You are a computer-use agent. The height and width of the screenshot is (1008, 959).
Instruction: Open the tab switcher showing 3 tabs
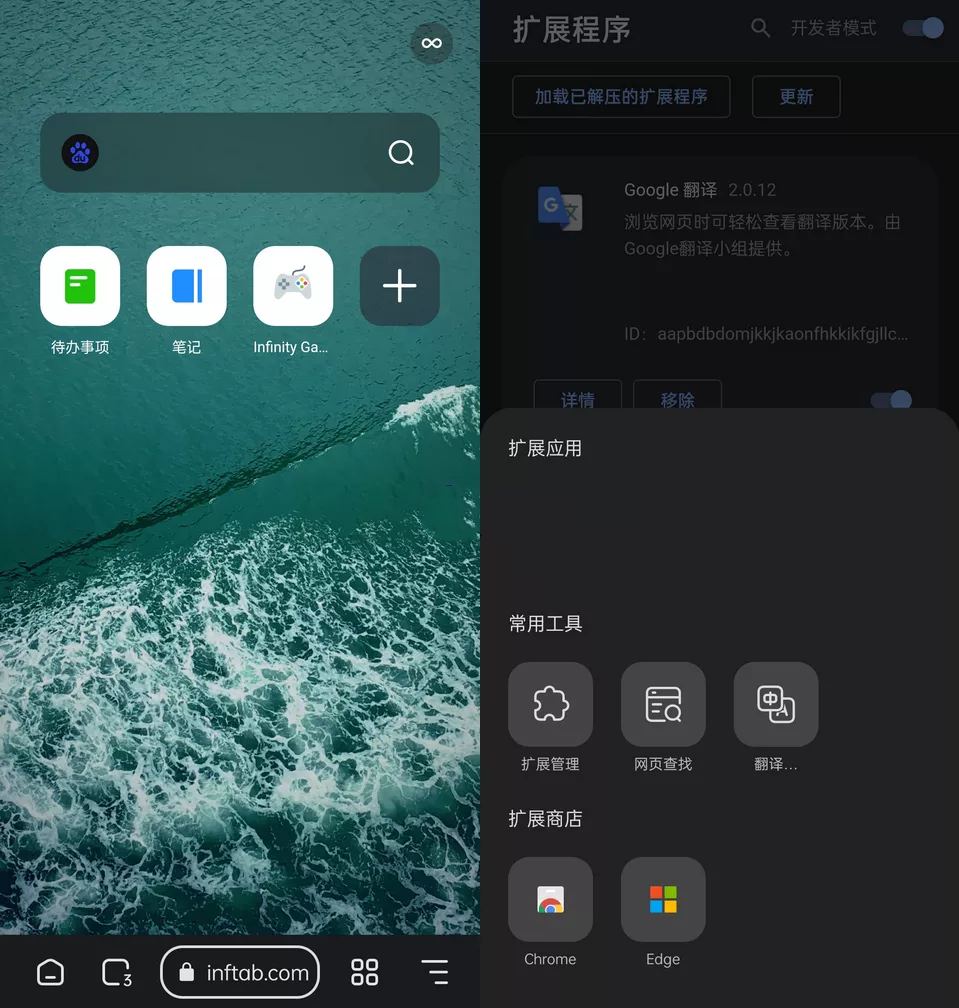point(116,972)
